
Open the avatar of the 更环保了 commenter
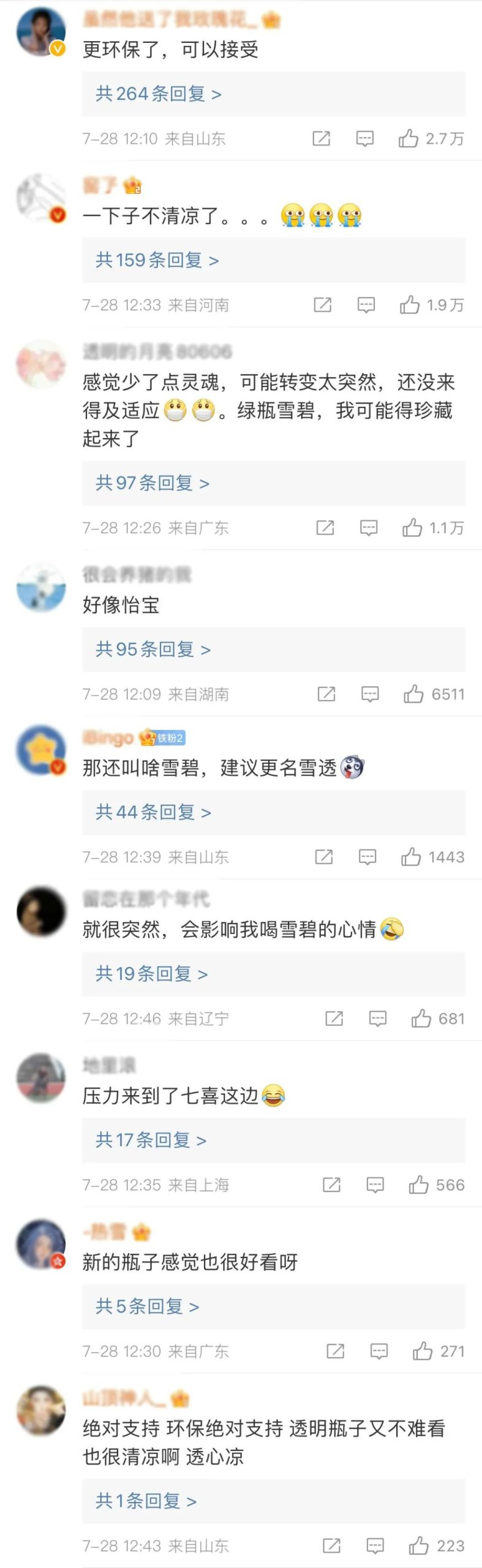41,32
